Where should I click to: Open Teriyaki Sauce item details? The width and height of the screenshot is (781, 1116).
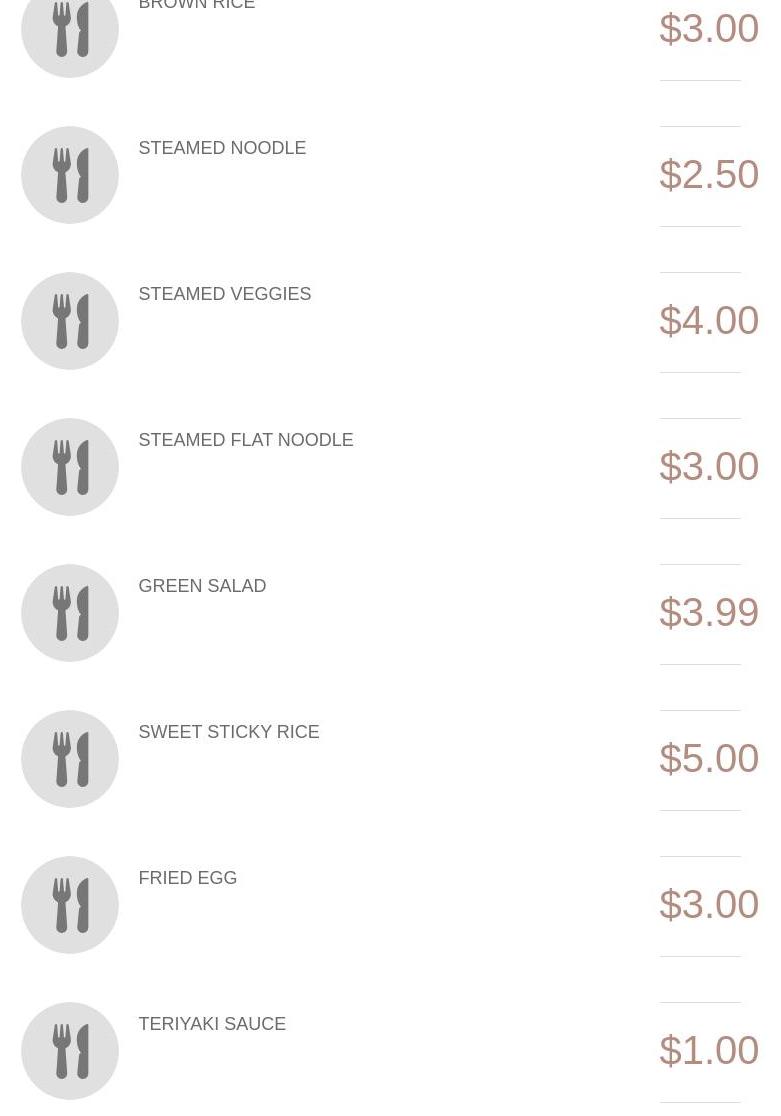(x=212, y=1024)
